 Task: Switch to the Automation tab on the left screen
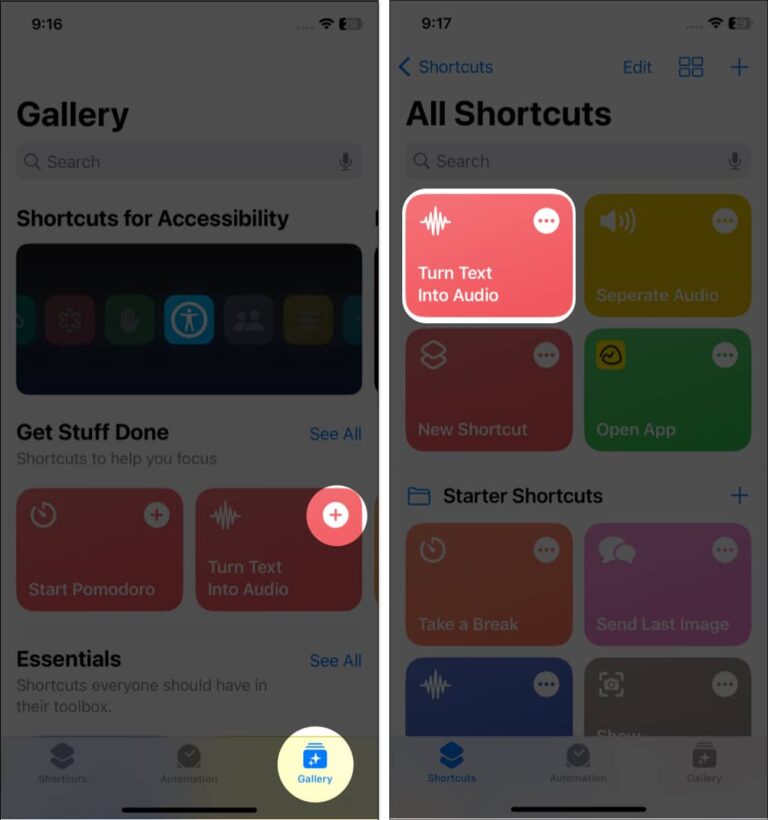click(188, 758)
